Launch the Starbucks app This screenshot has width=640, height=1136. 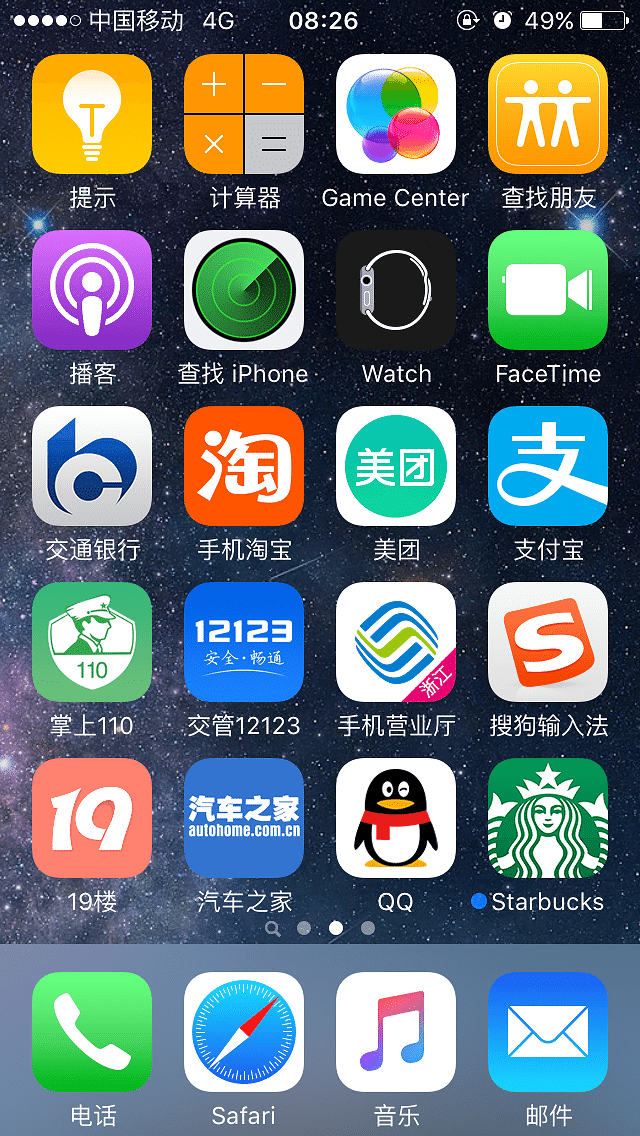pos(548,818)
